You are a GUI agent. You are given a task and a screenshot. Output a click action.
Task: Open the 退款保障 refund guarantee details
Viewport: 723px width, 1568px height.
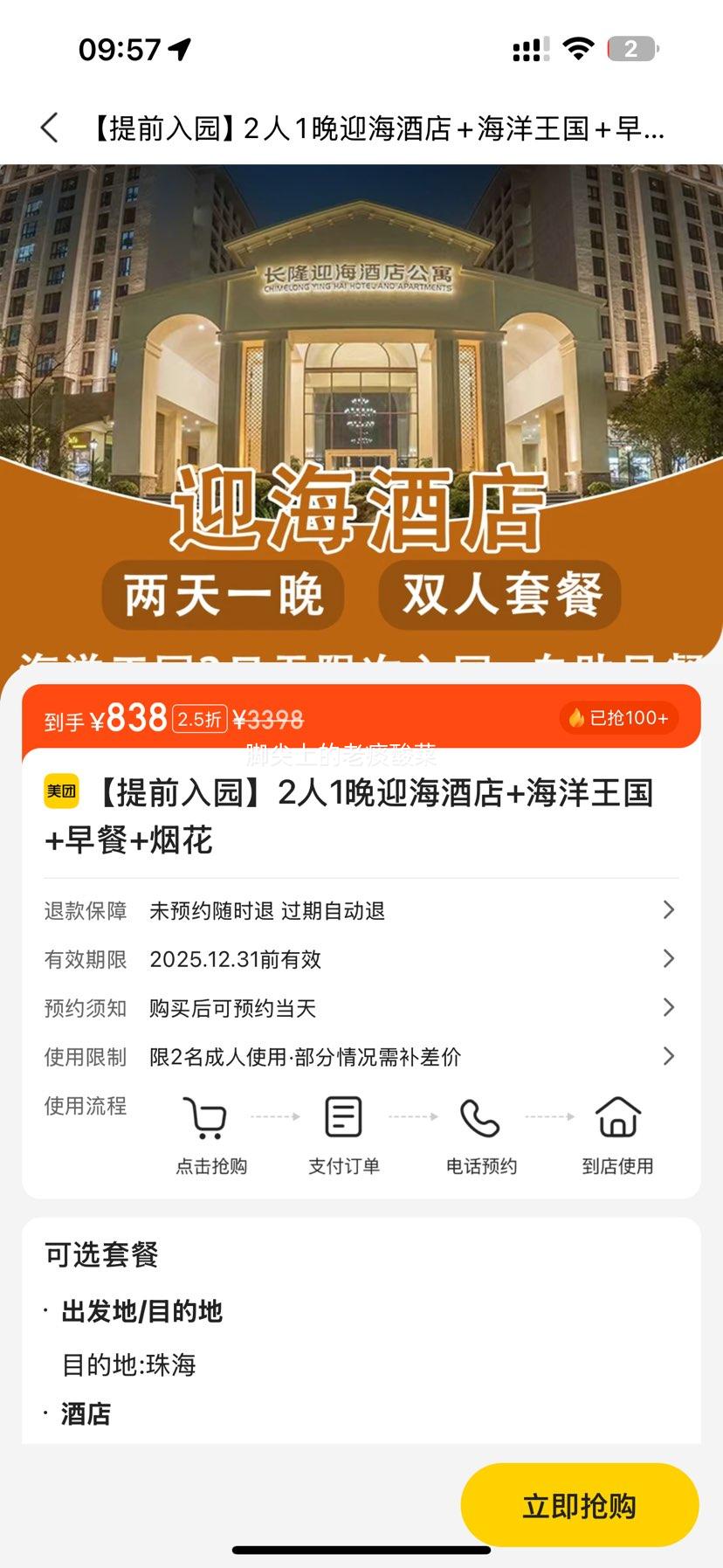coord(361,911)
